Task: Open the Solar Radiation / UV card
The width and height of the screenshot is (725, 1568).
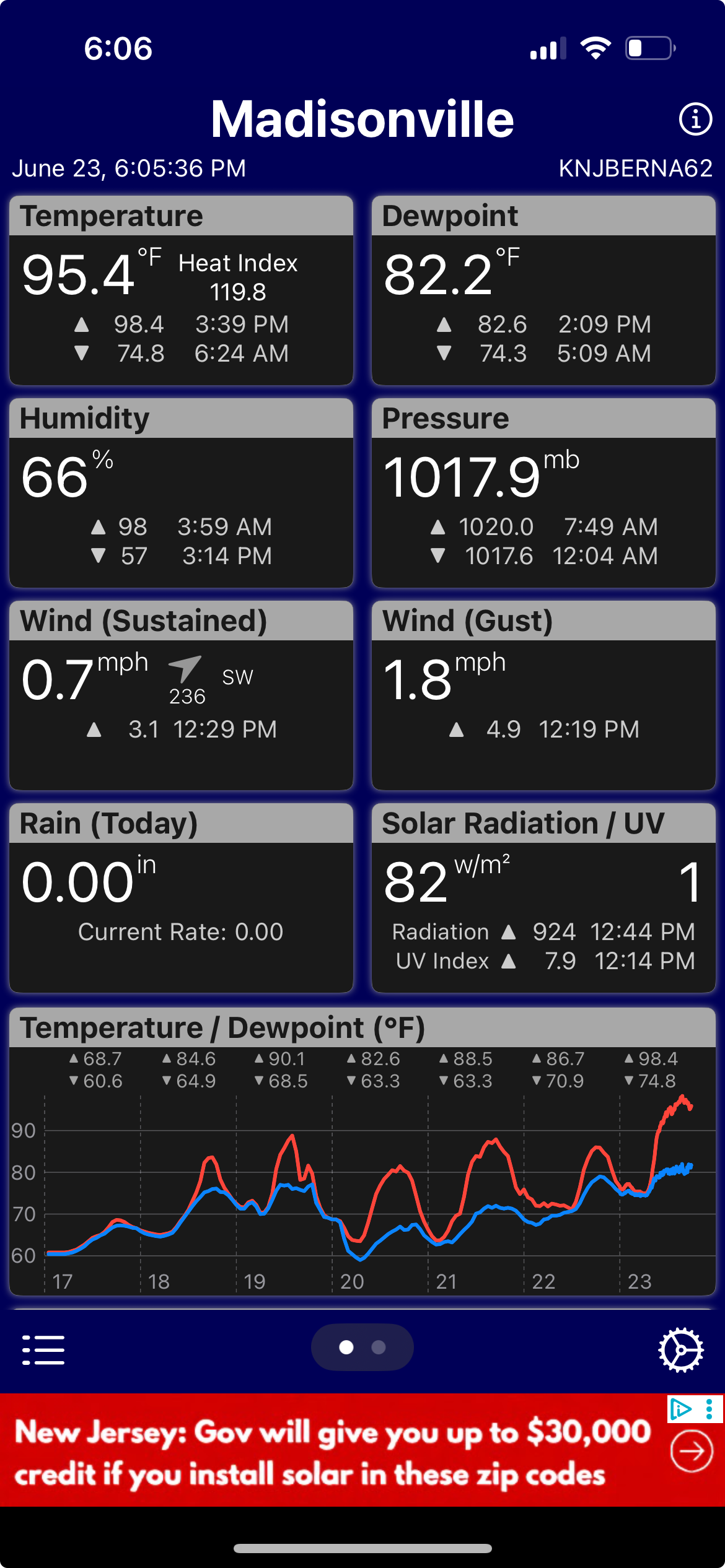Action: click(x=543, y=898)
